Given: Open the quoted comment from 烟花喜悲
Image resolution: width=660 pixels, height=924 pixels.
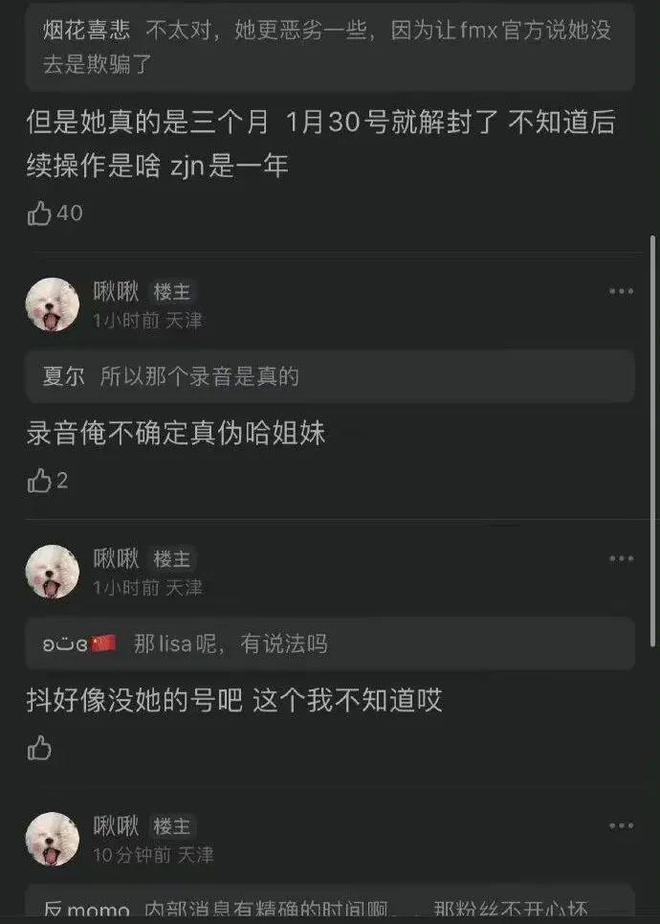Looking at the screenshot, I should click(x=330, y=45).
